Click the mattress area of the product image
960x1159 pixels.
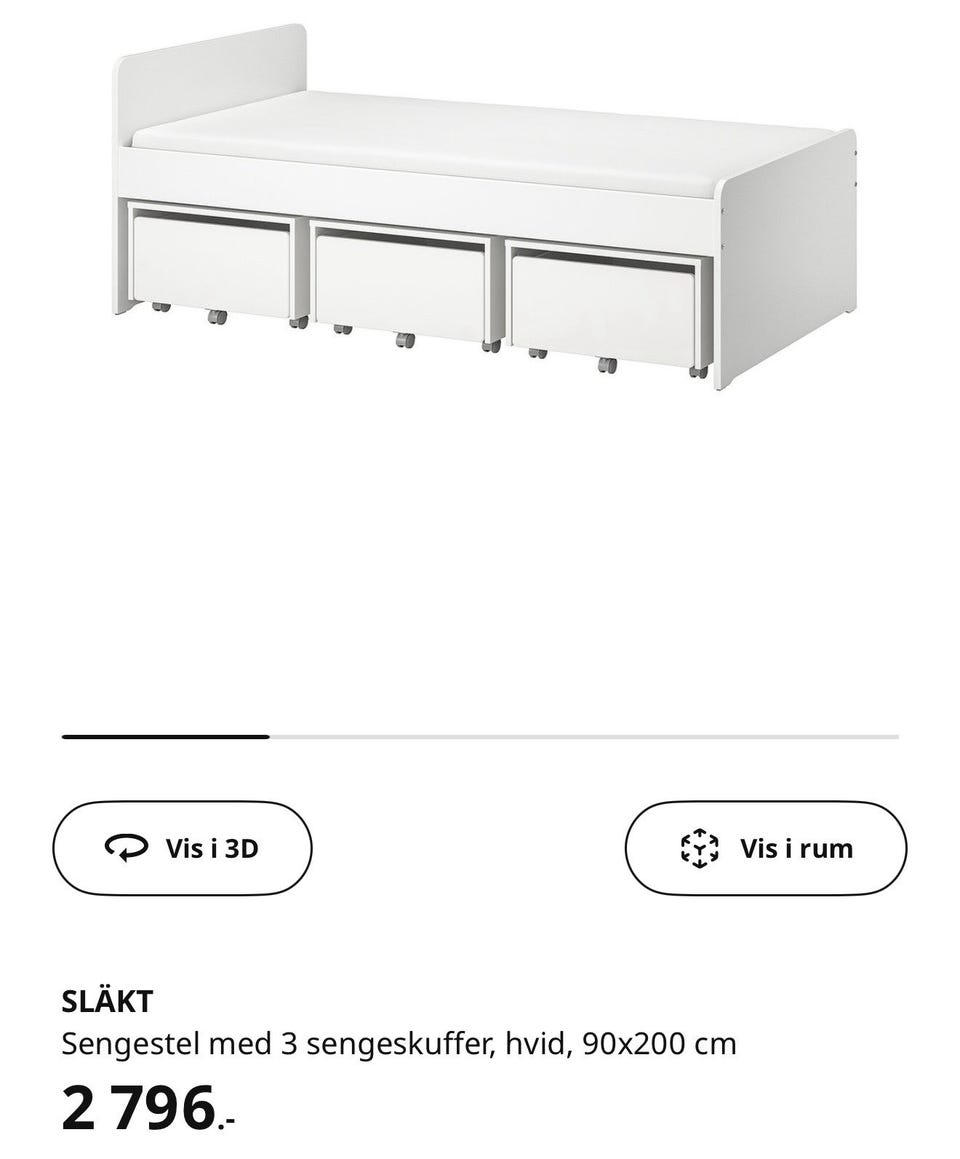click(x=430, y=140)
